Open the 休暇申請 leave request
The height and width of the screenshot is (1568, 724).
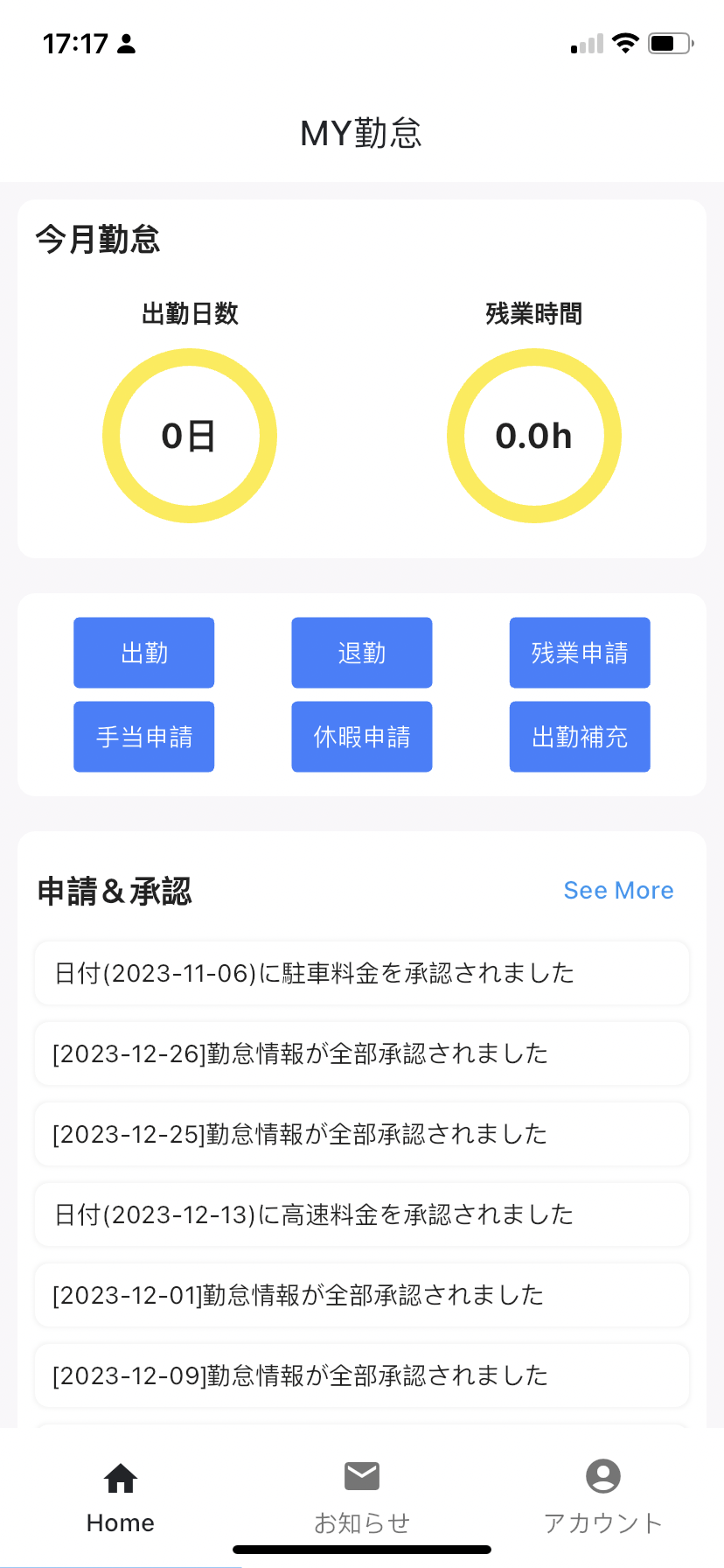pos(362,737)
